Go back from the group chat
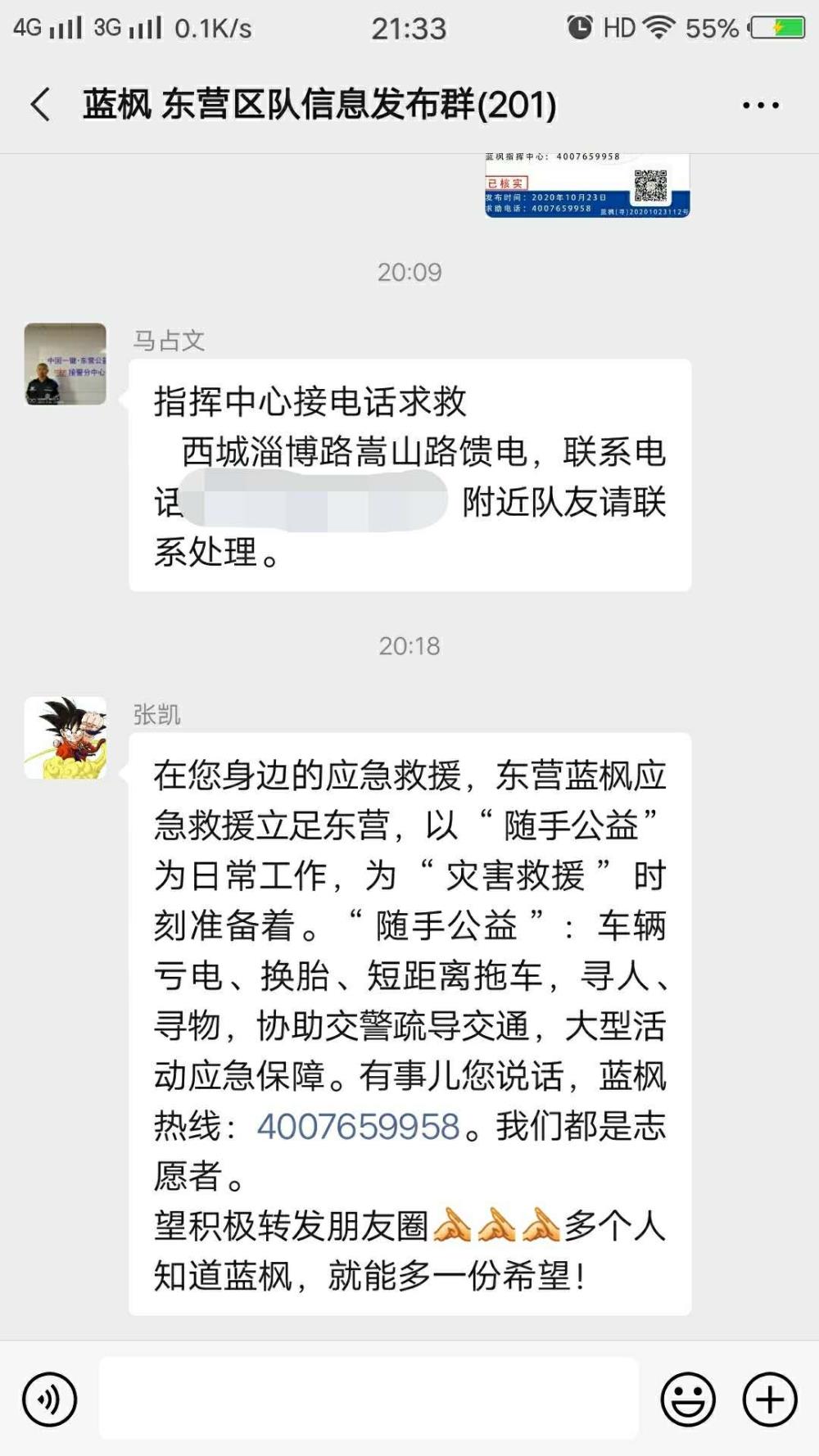 [41, 105]
